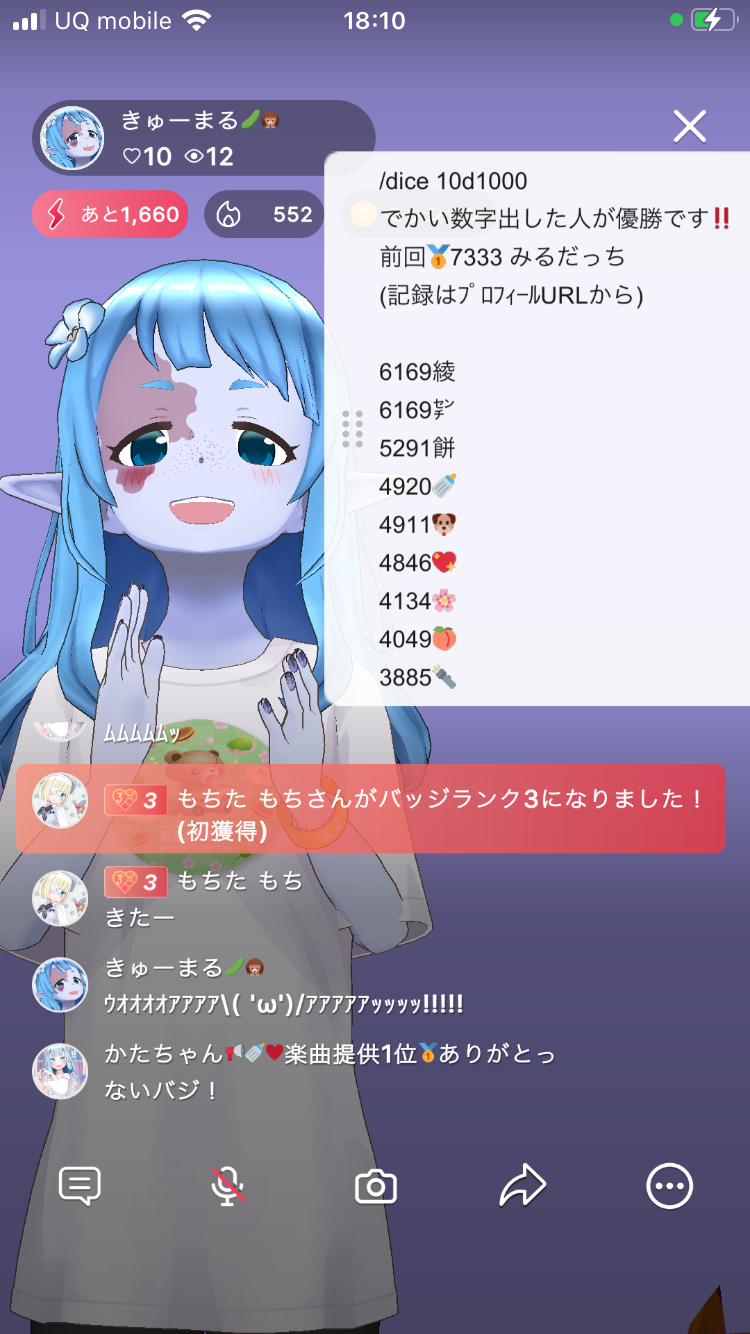Open the more options menu
The width and height of the screenshot is (750, 1334).
click(x=669, y=1187)
